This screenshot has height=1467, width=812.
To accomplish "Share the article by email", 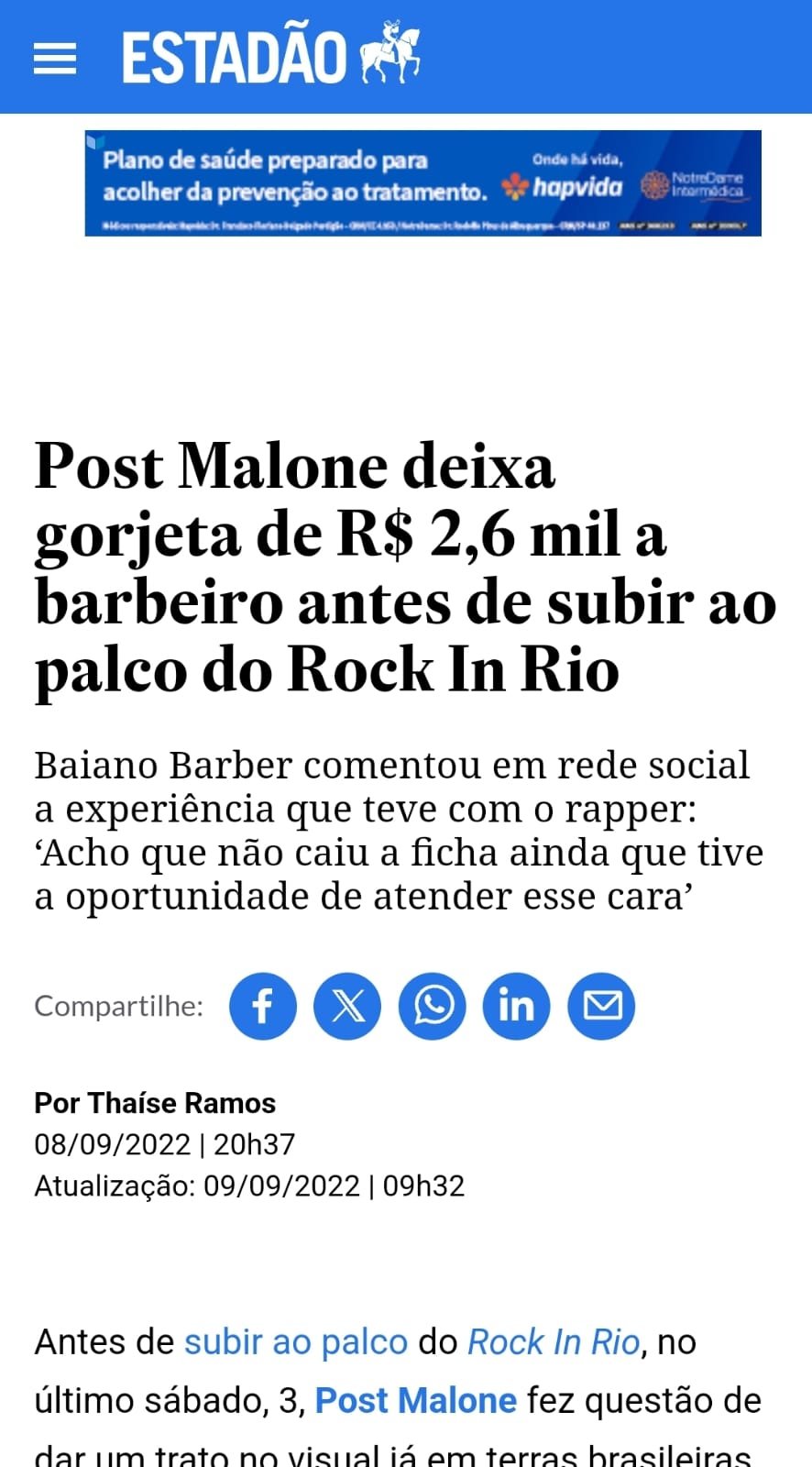I will 601,1006.
